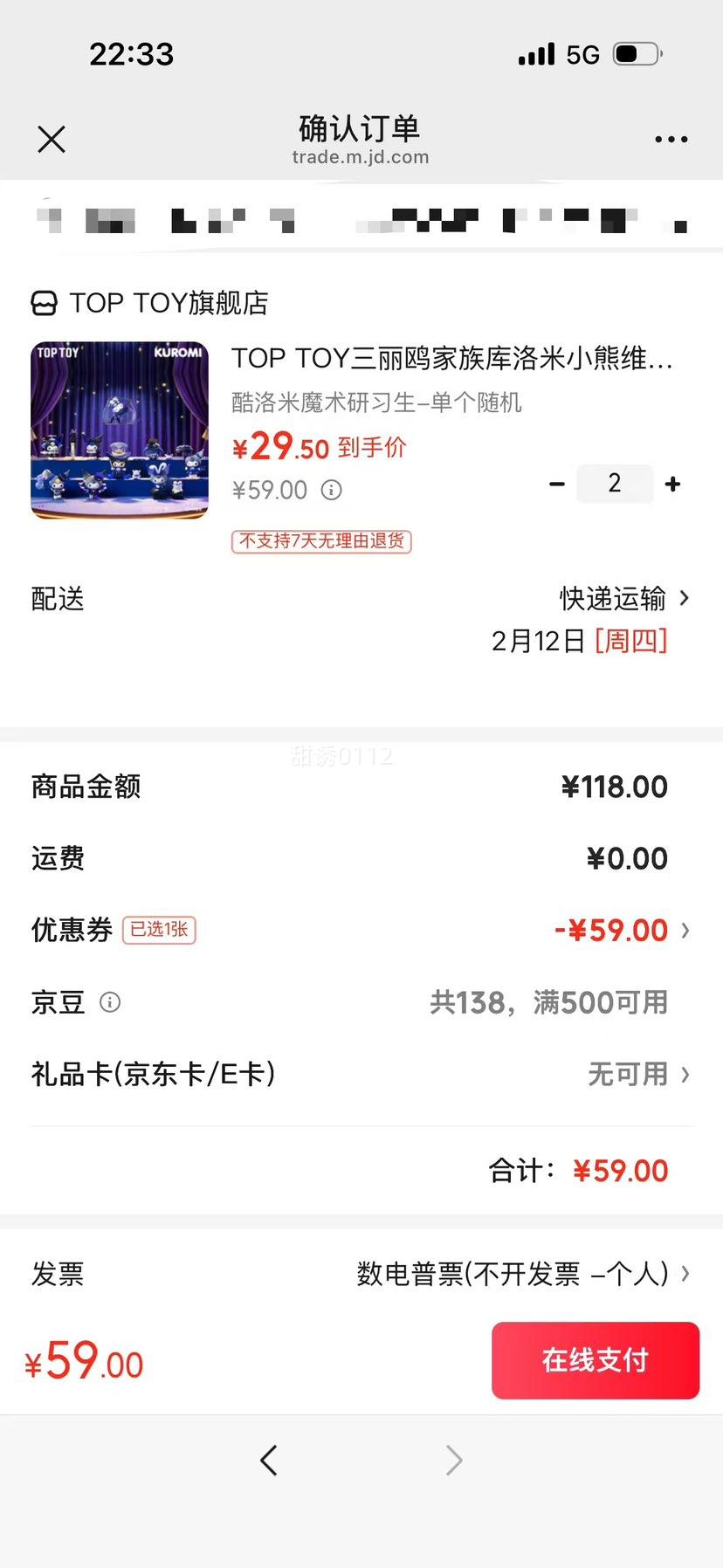Show price info next to ¥59.00

coord(332,490)
